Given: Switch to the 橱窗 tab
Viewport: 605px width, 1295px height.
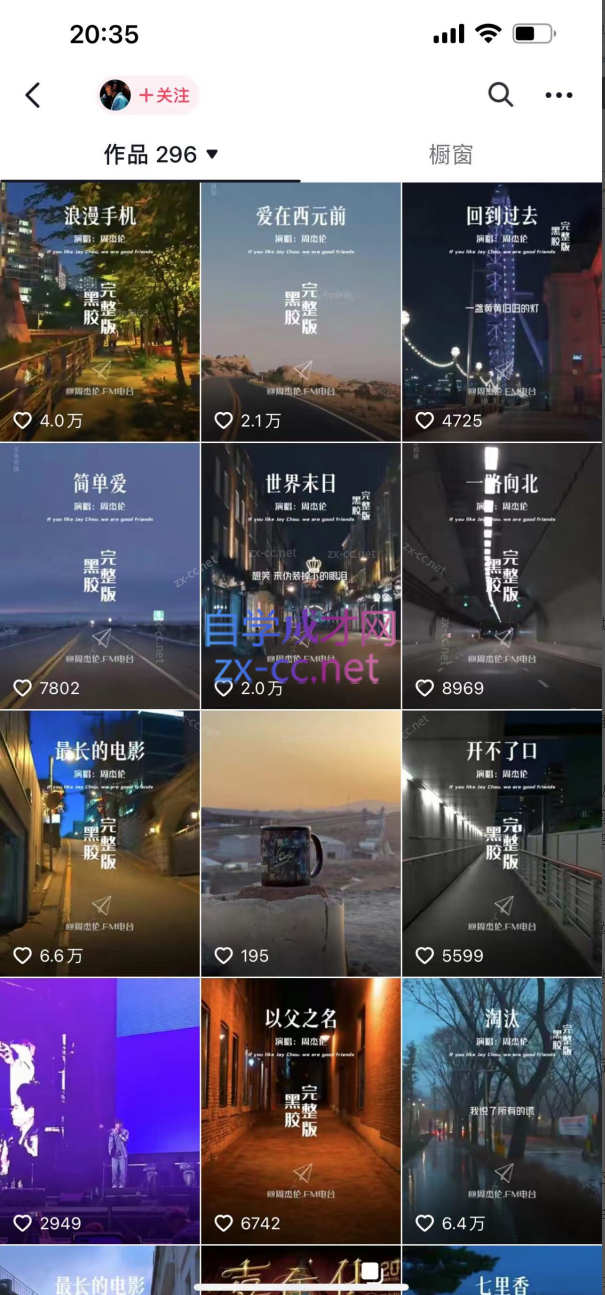Looking at the screenshot, I should (x=450, y=154).
